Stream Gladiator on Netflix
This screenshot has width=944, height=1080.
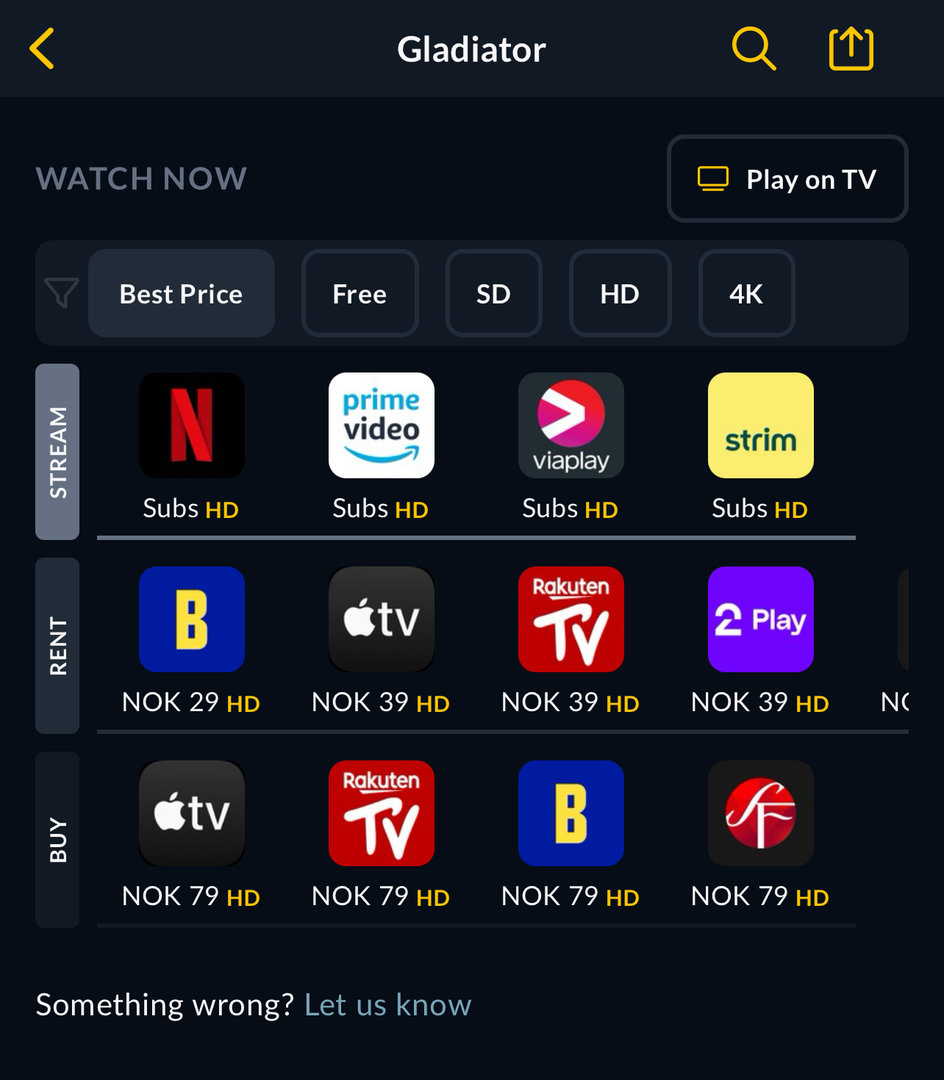pyautogui.click(x=191, y=426)
